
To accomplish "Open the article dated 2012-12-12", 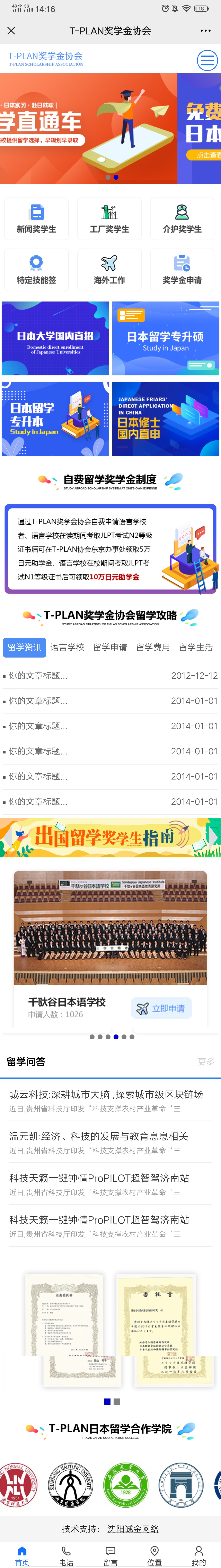I will (109, 676).
